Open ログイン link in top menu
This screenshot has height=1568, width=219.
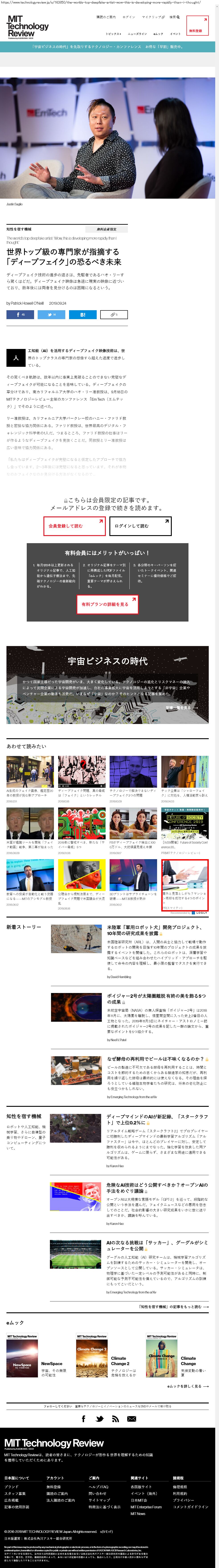[x=129, y=17]
